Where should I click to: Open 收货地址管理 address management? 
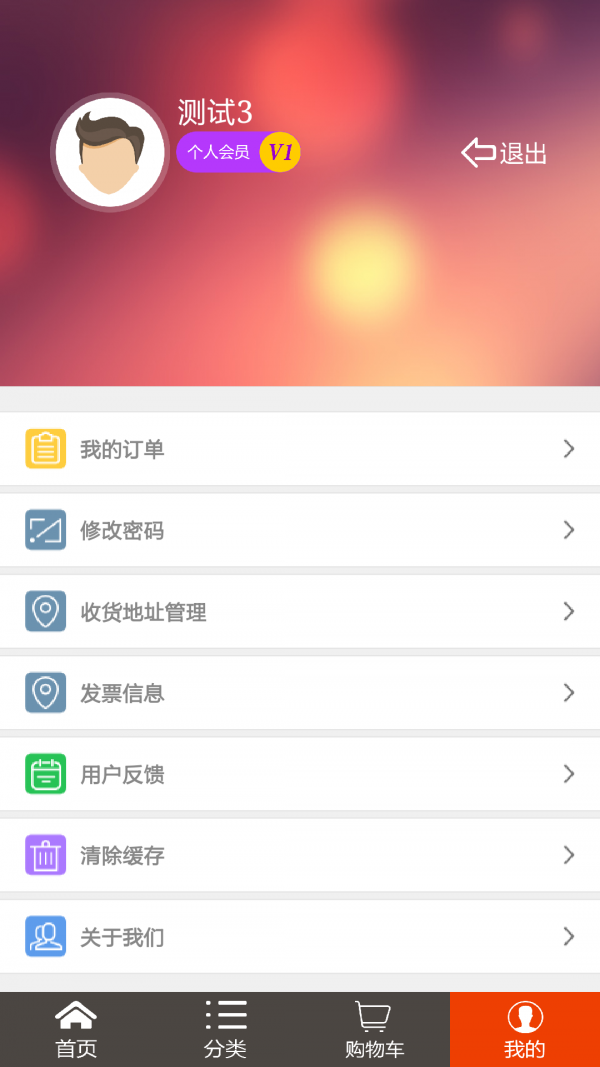point(300,611)
